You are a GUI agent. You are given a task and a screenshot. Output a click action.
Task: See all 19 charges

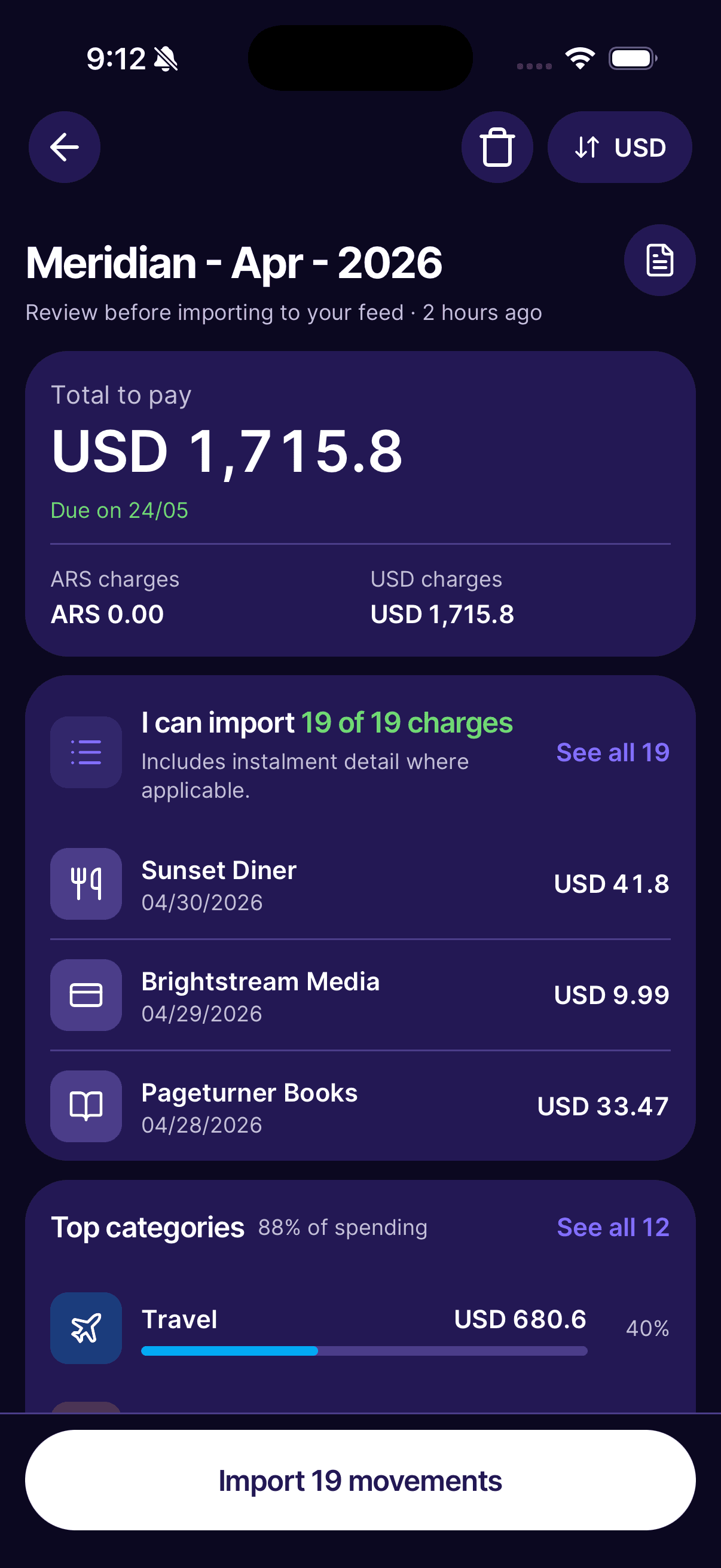click(613, 752)
